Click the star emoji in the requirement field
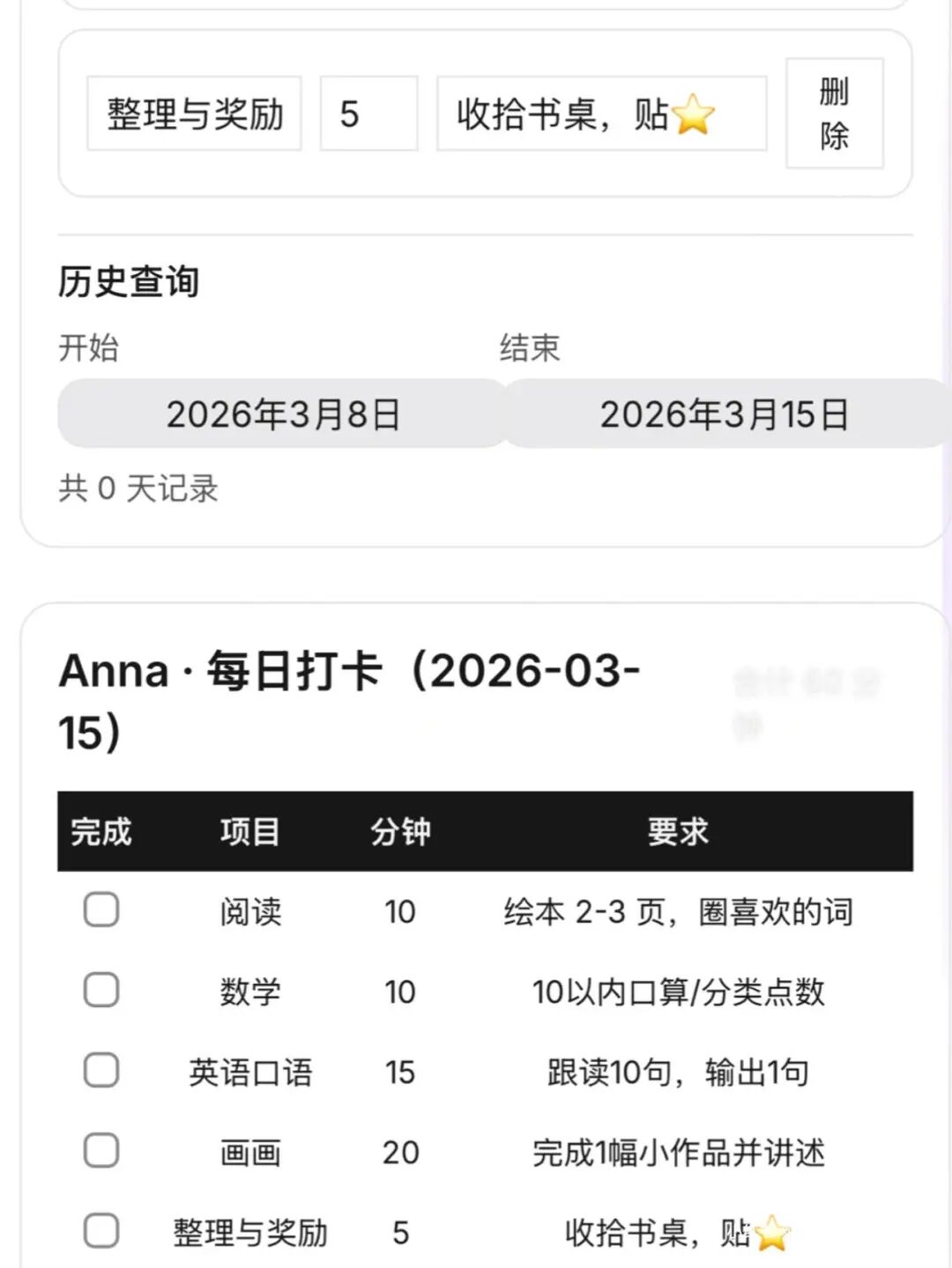Viewport: 952px width, 1268px height. tap(695, 113)
